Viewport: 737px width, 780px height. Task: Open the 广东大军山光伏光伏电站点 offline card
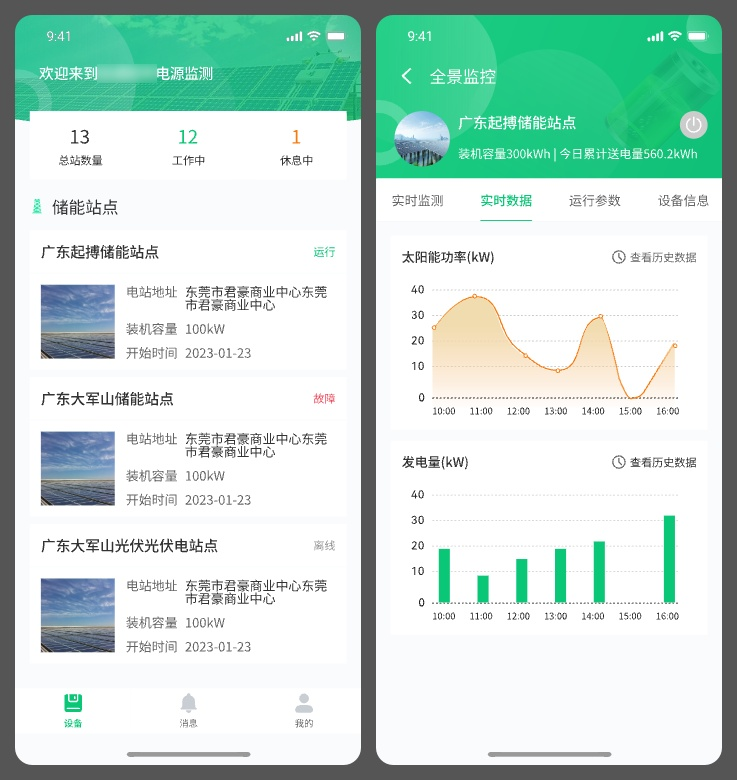click(x=188, y=594)
